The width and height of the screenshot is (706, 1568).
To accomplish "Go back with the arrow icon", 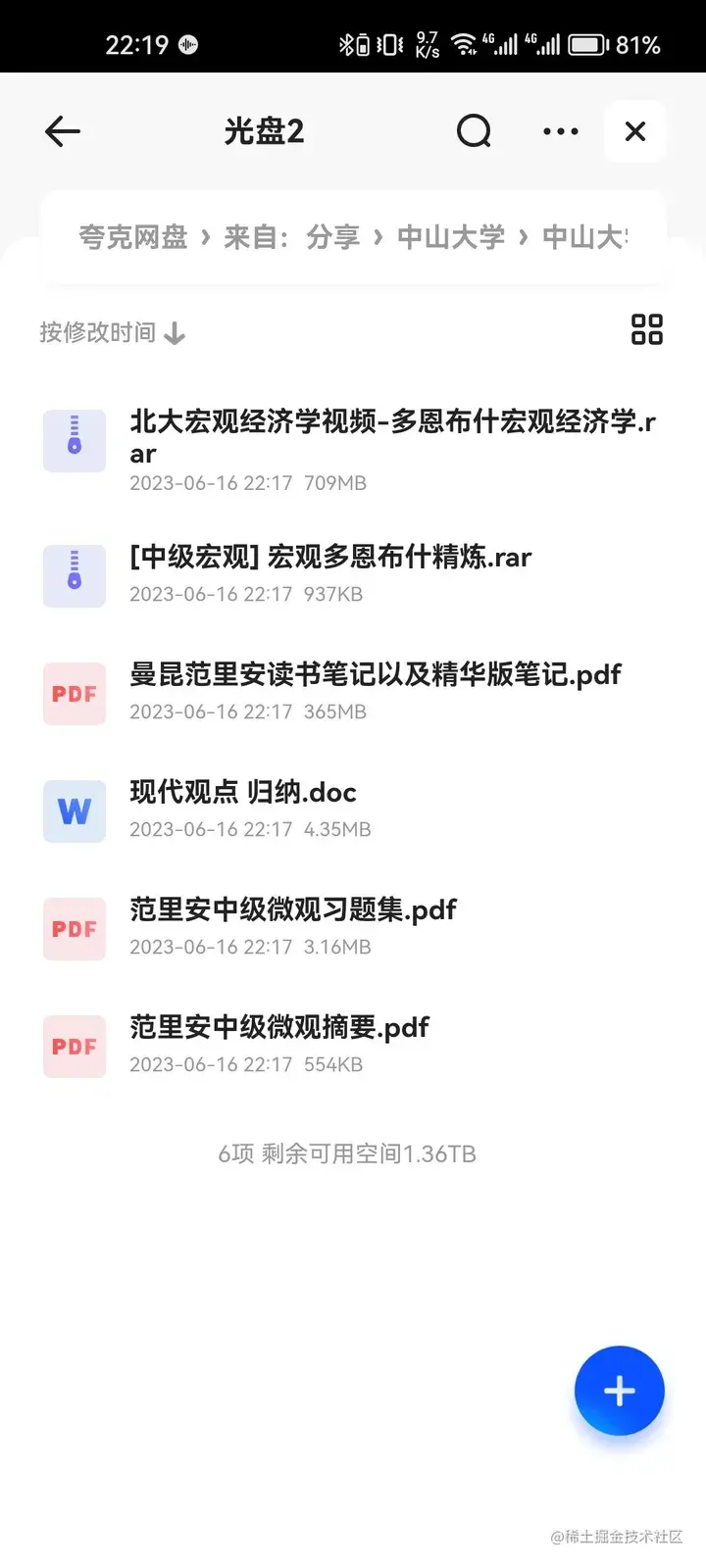I will pos(63,131).
